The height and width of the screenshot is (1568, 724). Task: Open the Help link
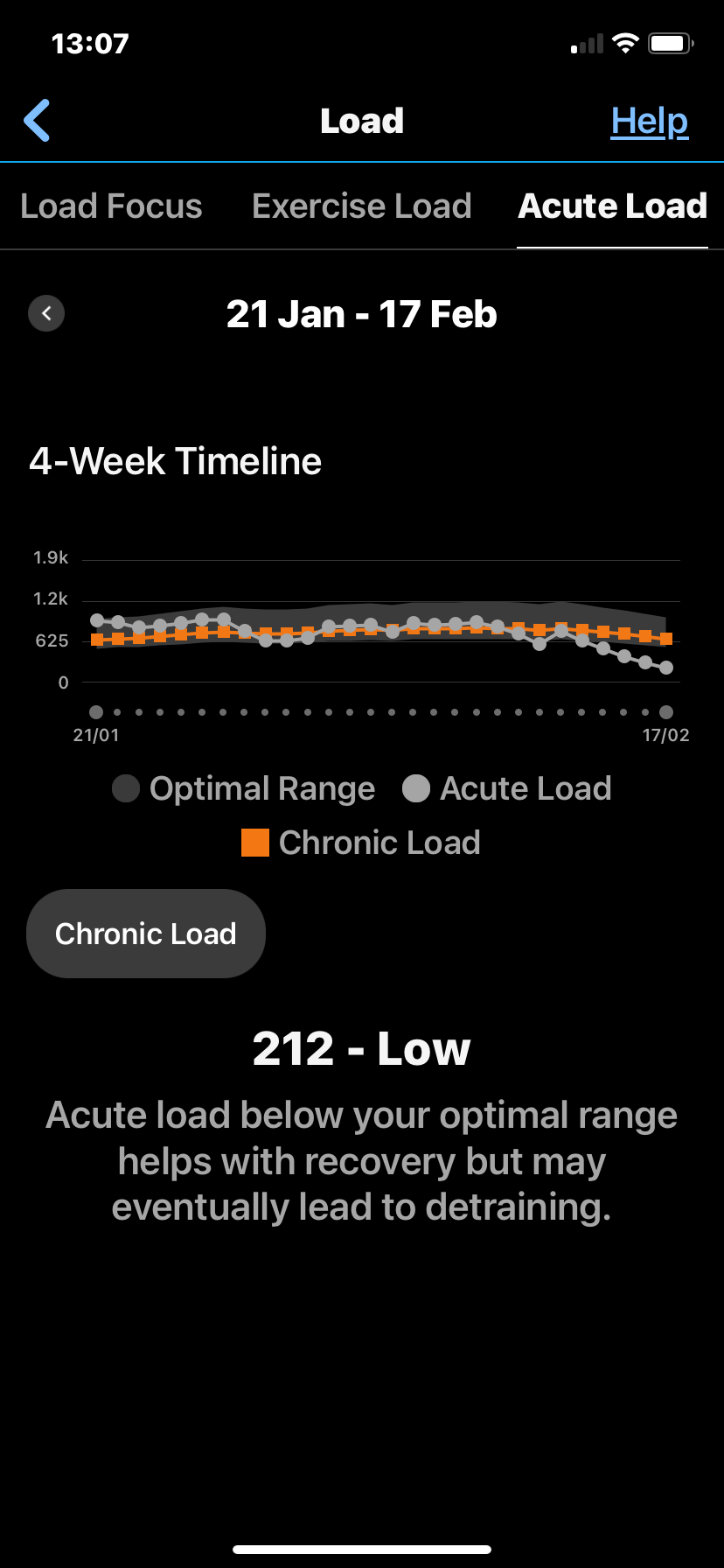[x=649, y=121]
